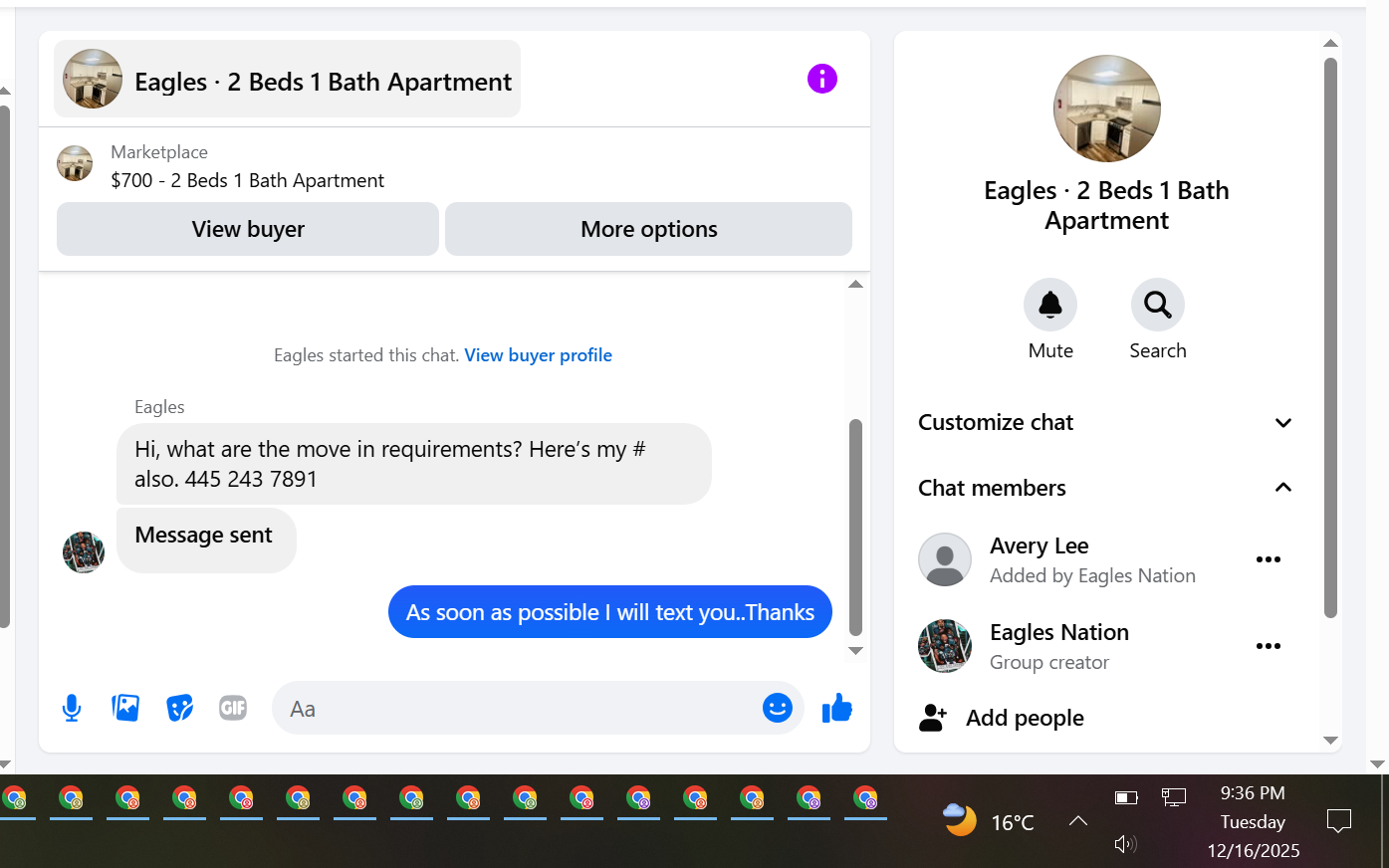Open options menu for Eagles Nation
Screen dimensions: 1389x868
click(1268, 646)
